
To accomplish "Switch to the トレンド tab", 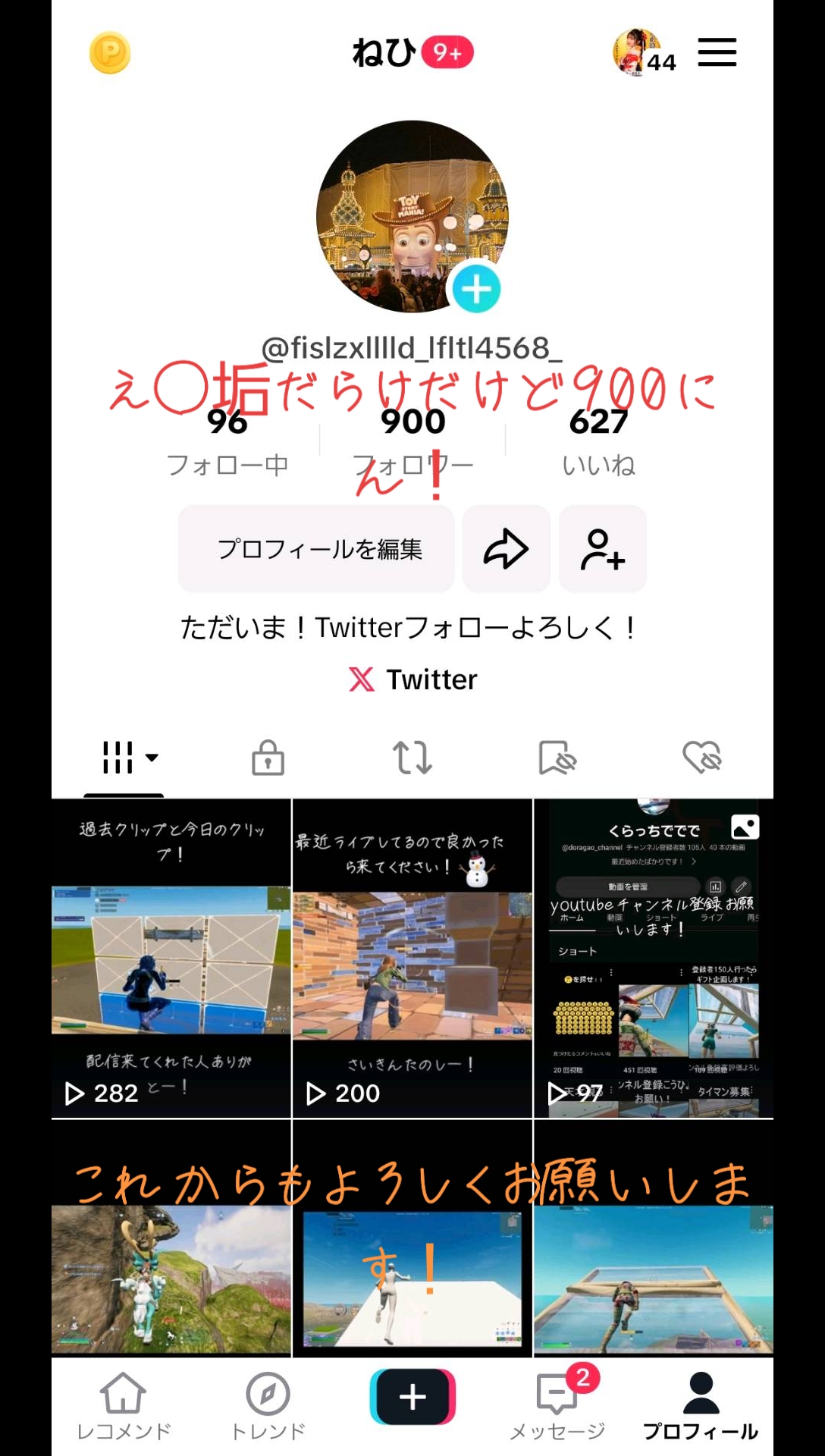I will click(268, 1405).
